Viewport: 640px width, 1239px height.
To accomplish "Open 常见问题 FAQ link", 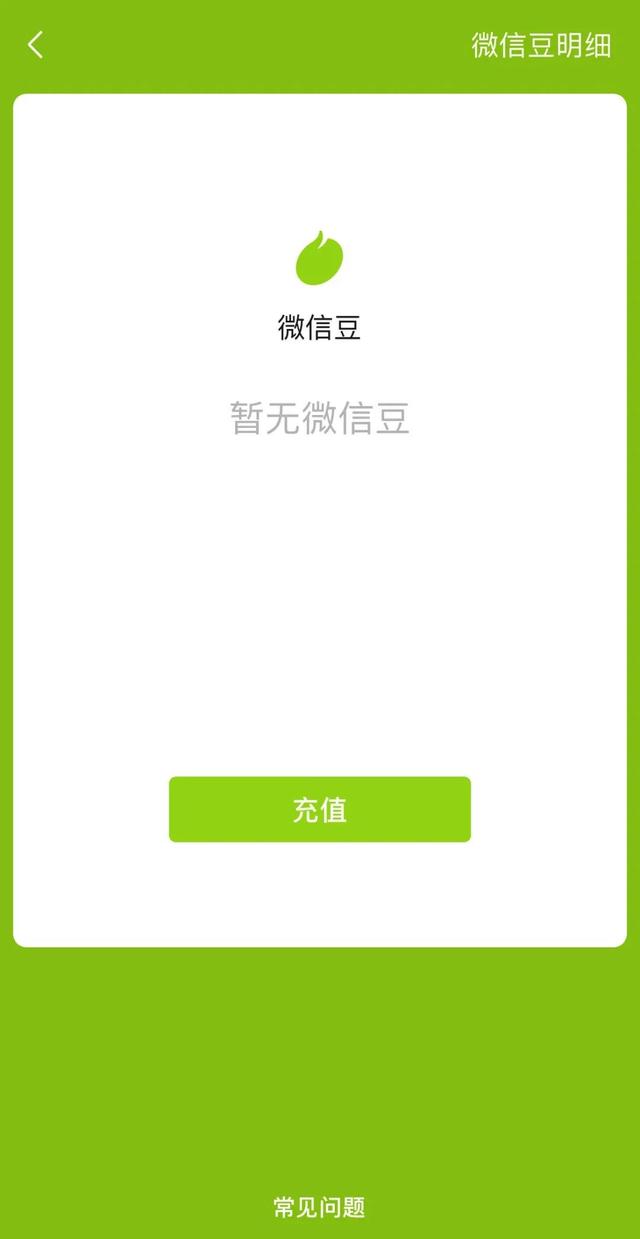I will click(320, 1207).
